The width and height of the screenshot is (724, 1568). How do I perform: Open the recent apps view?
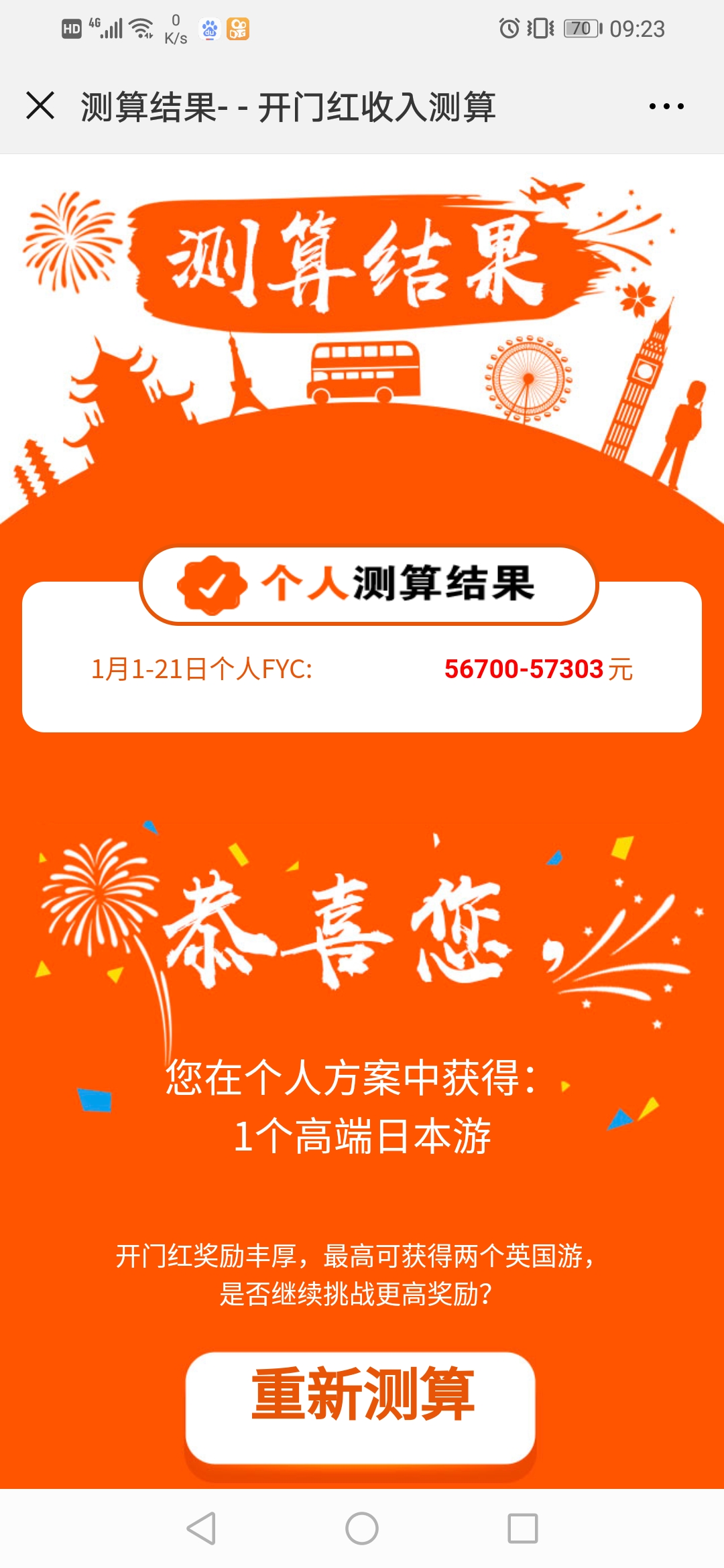pyautogui.click(x=523, y=1528)
